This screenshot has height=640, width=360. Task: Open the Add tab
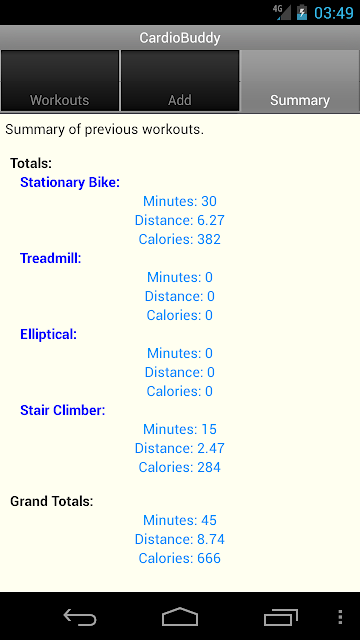click(180, 81)
